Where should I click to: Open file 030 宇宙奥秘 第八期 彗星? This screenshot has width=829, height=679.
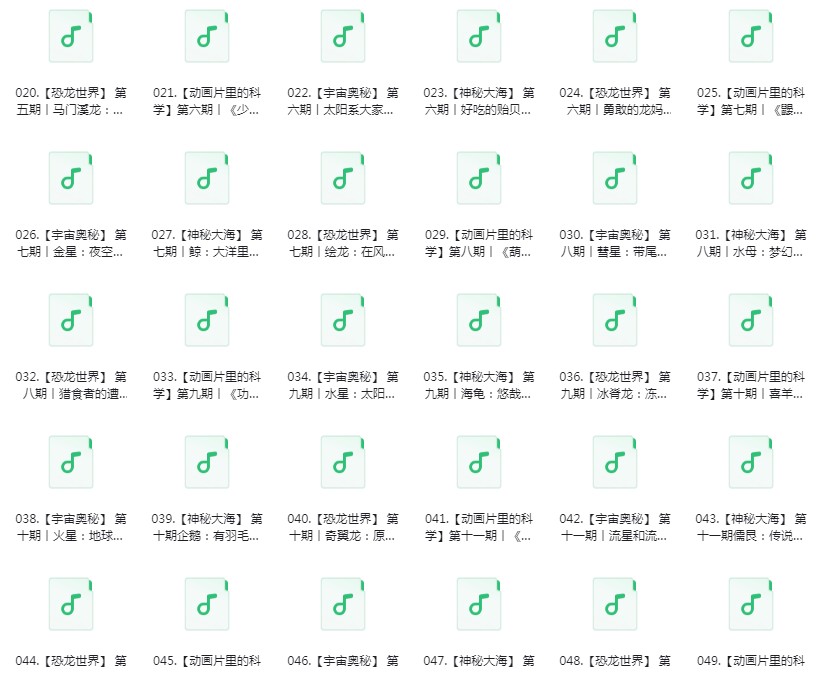pos(614,179)
